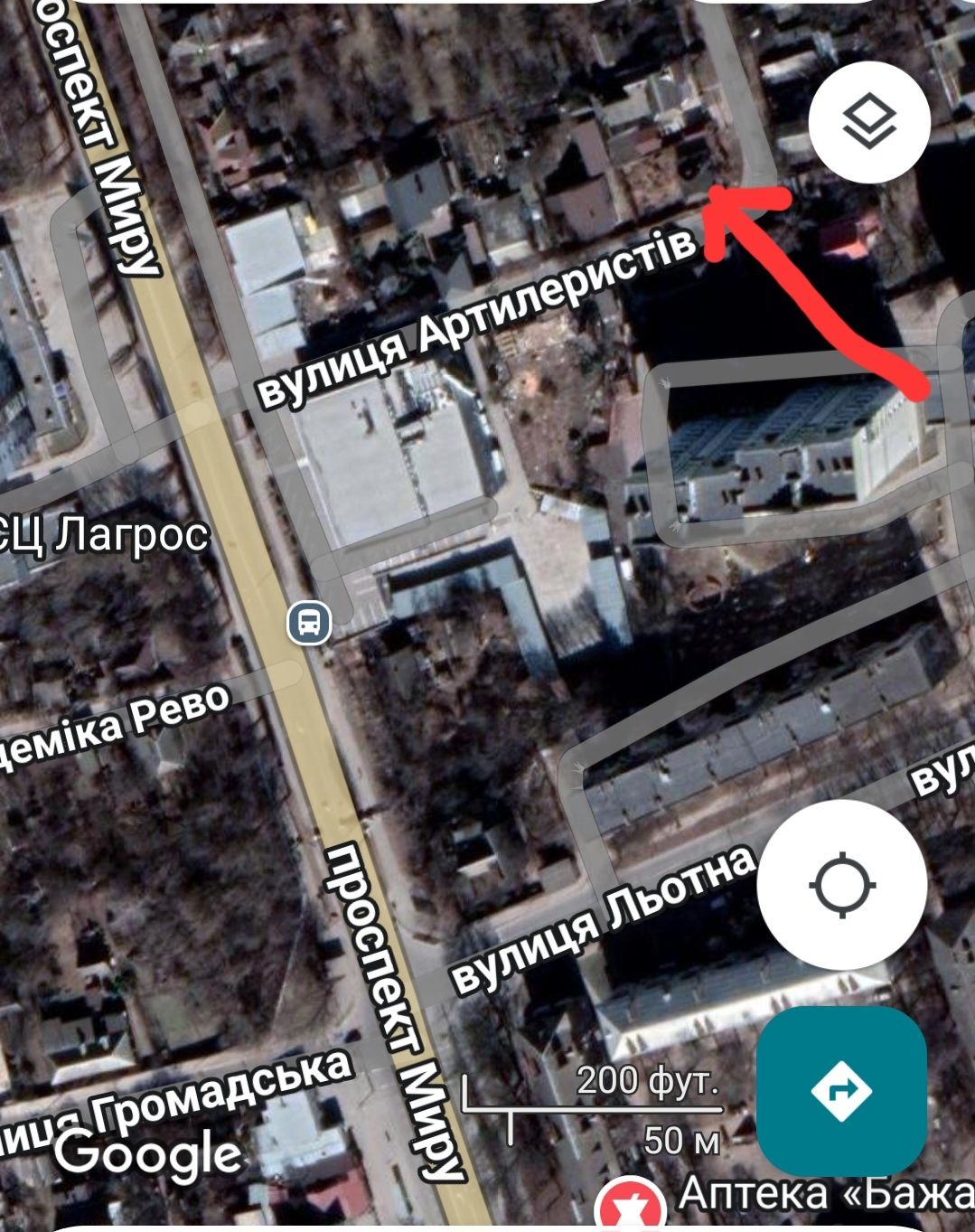Center map on my location
Viewport: 975px width, 1232px height.
point(841,885)
